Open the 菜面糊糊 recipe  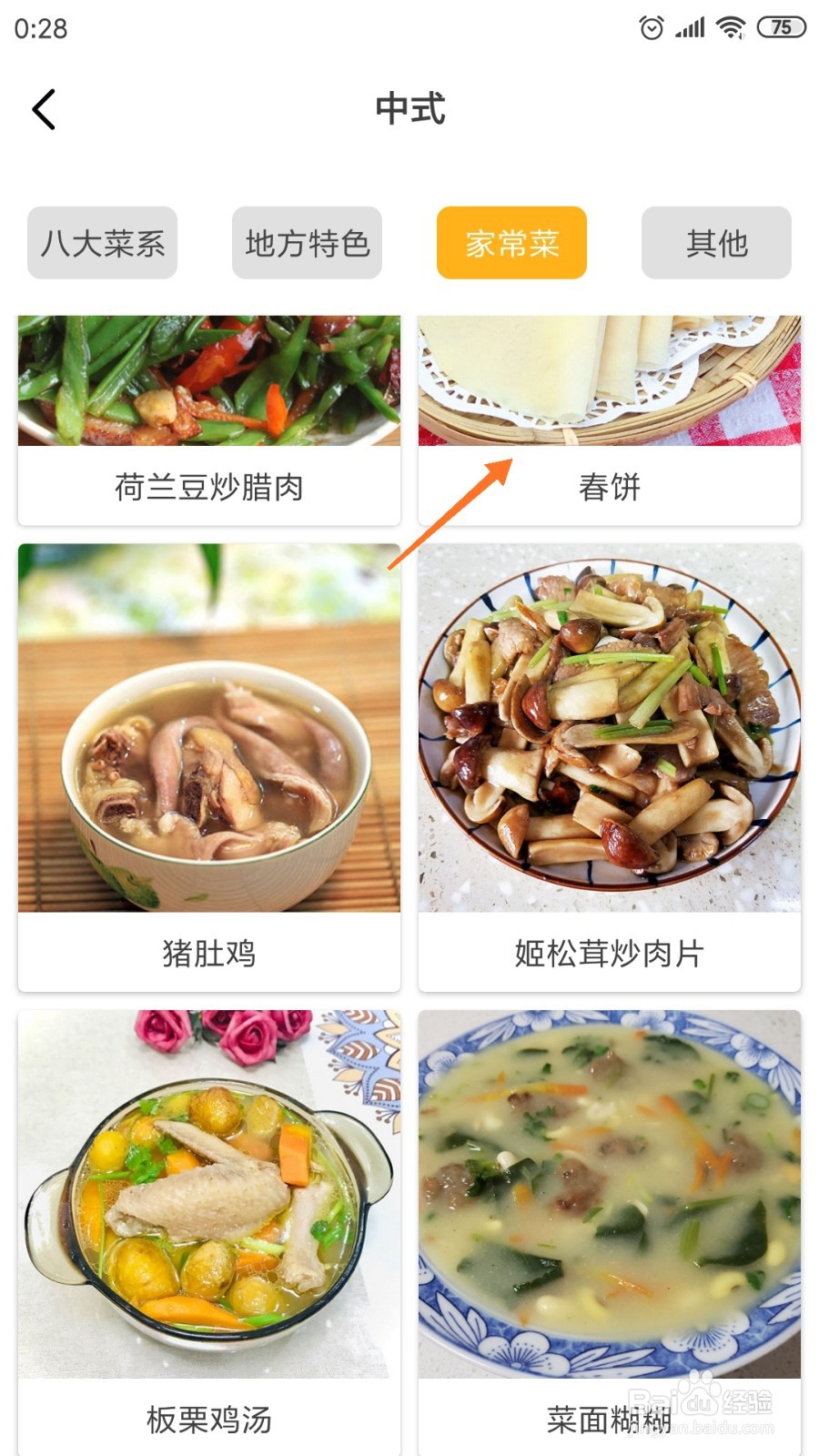point(610,1233)
